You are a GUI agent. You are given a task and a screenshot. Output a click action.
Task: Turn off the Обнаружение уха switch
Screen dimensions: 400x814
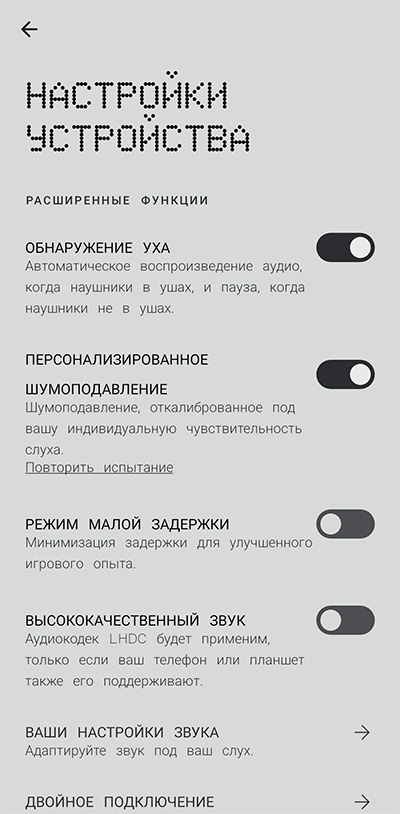346,248
